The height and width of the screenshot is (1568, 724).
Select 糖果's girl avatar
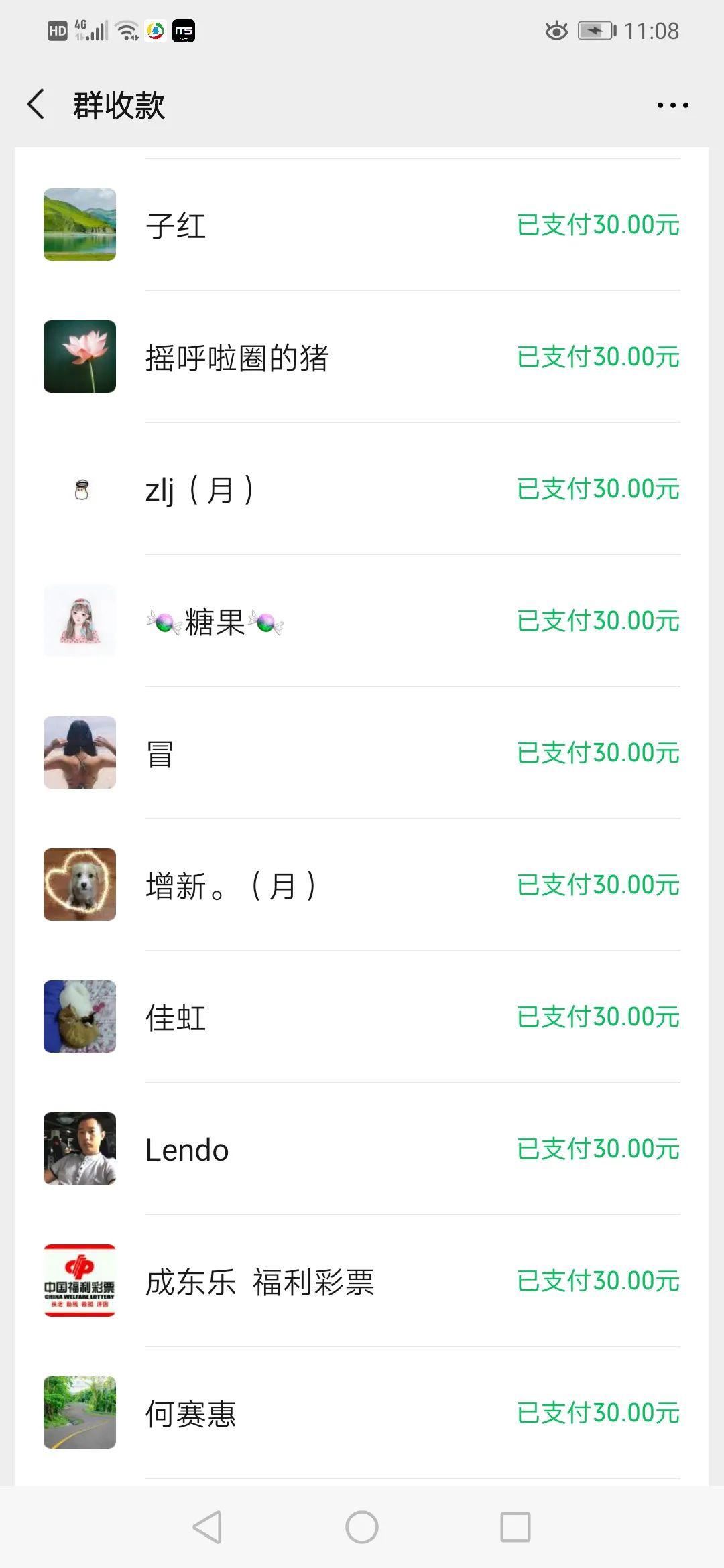(79, 622)
